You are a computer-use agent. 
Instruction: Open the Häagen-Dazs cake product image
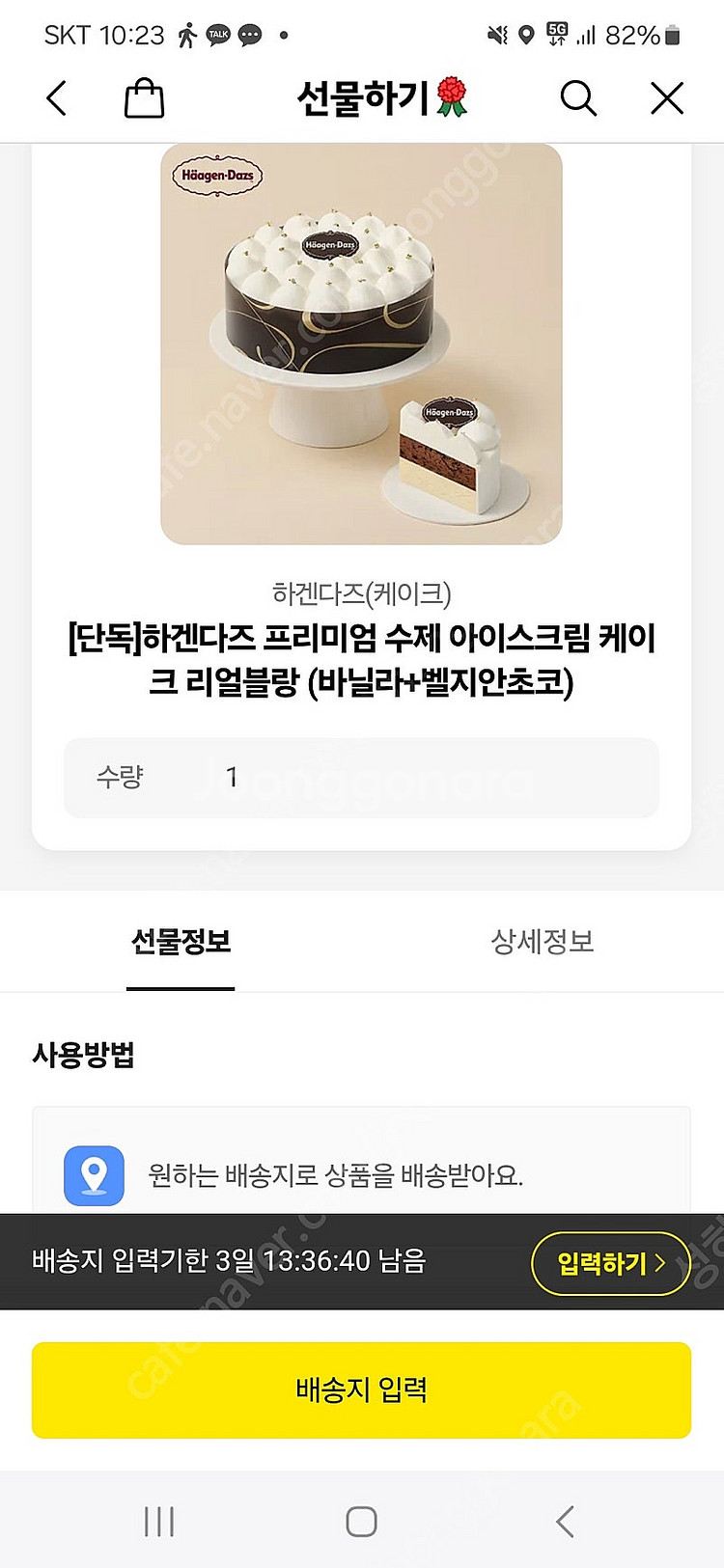361,344
